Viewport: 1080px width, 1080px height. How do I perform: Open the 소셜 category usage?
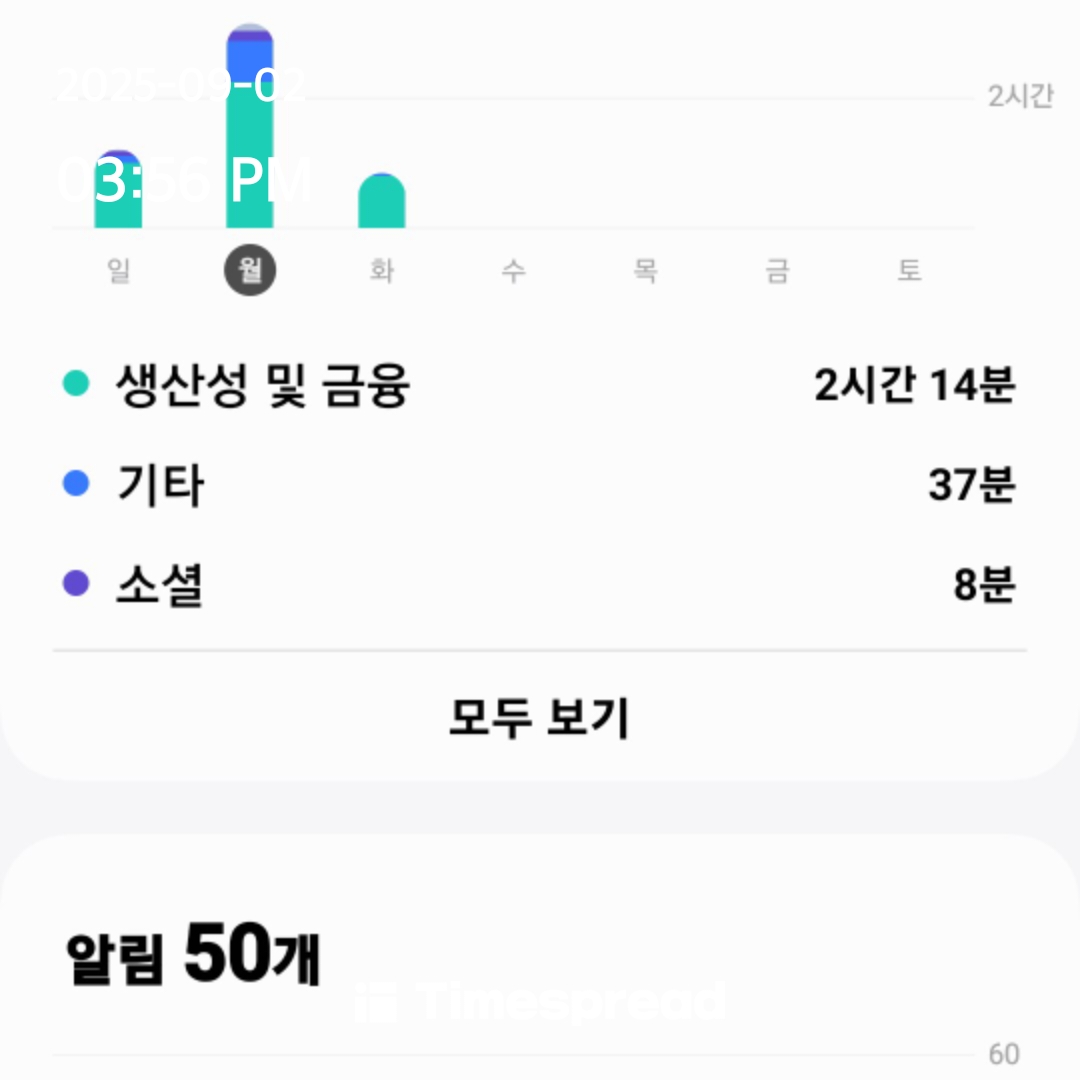pyautogui.click(x=540, y=585)
